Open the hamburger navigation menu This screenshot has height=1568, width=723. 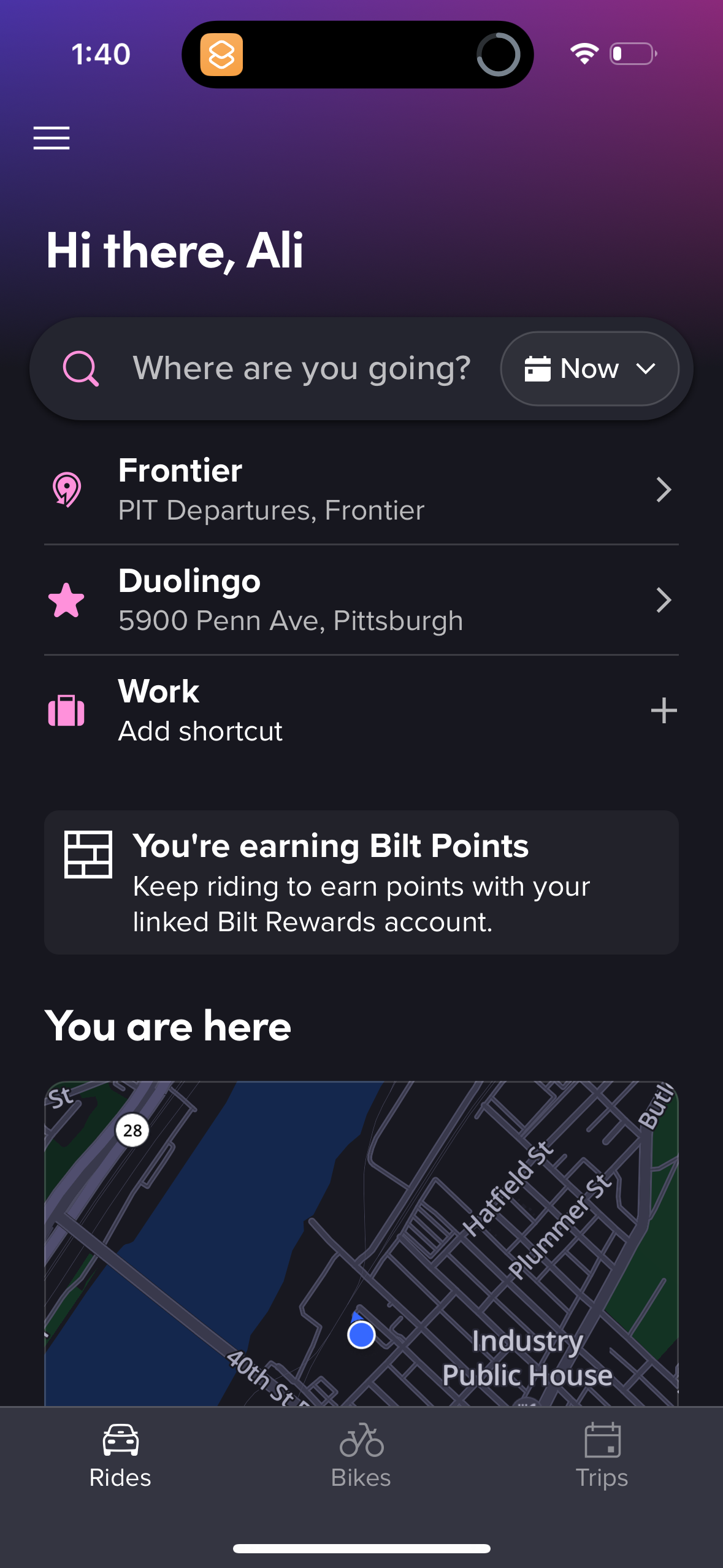click(x=51, y=138)
